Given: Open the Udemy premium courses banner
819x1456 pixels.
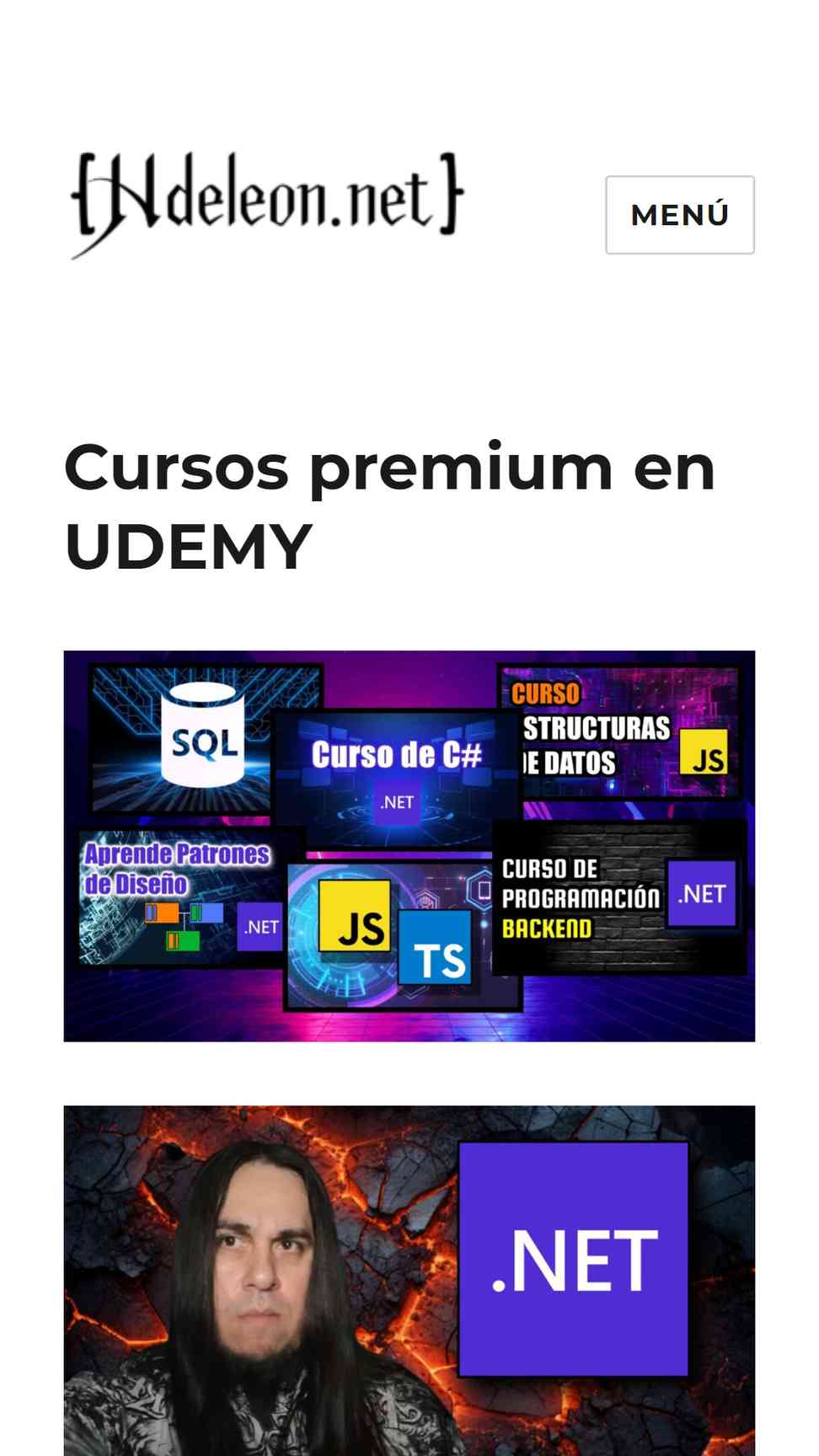Looking at the screenshot, I should (x=409, y=846).
